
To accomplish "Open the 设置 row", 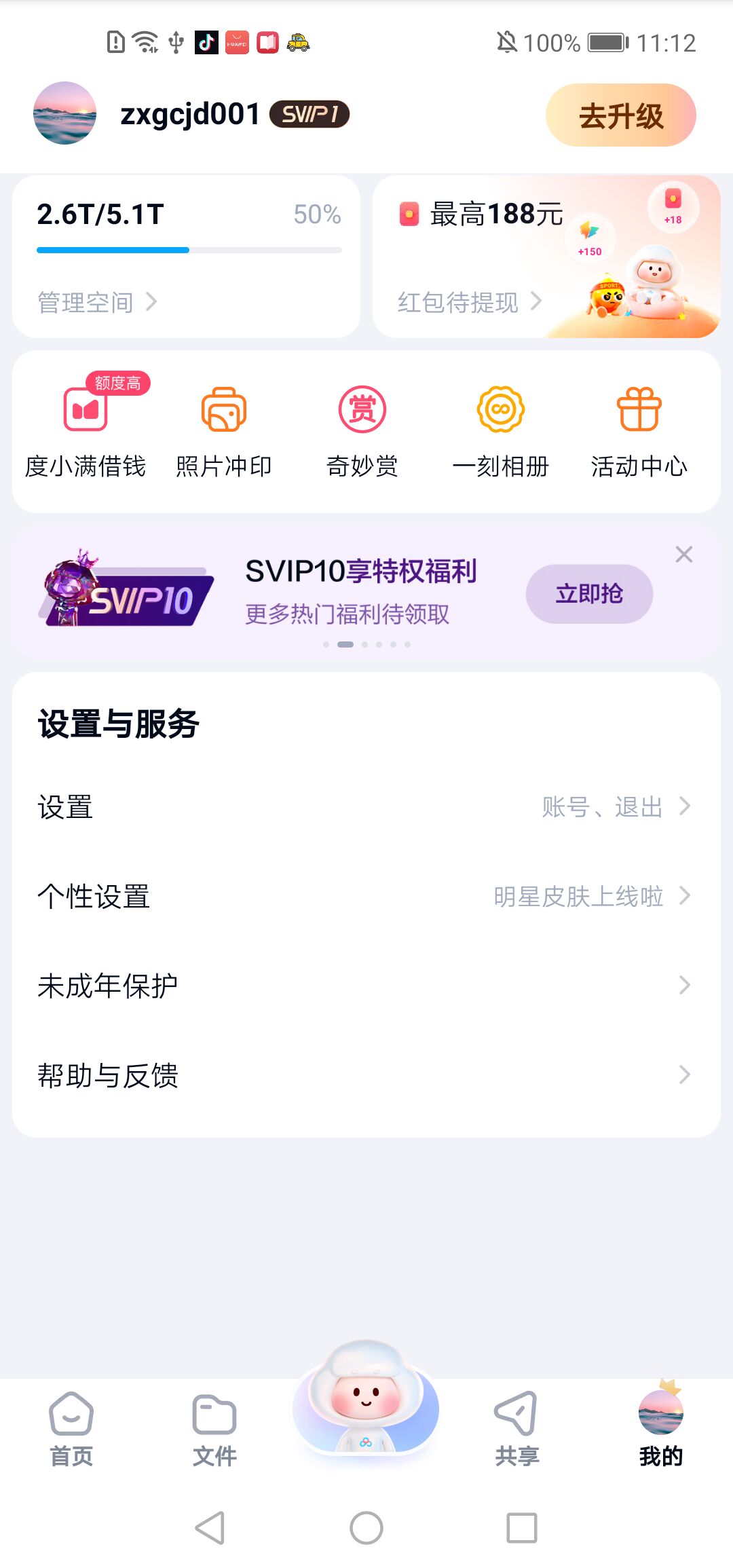I will point(366,807).
